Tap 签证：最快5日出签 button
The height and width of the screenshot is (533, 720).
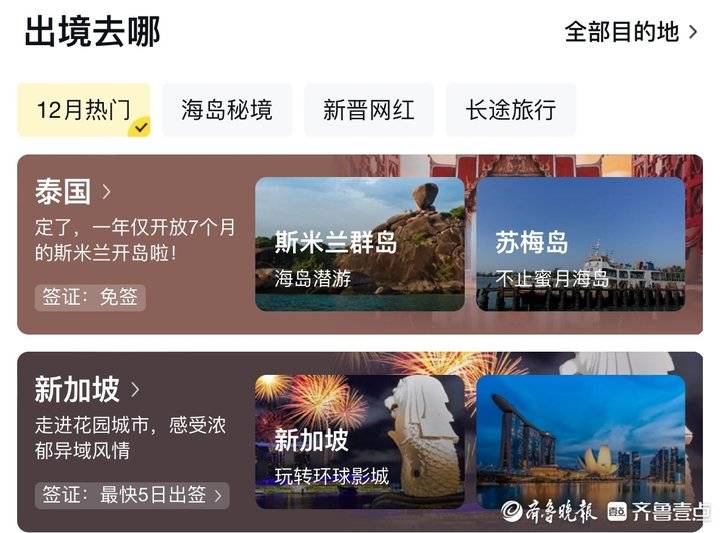[132, 494]
